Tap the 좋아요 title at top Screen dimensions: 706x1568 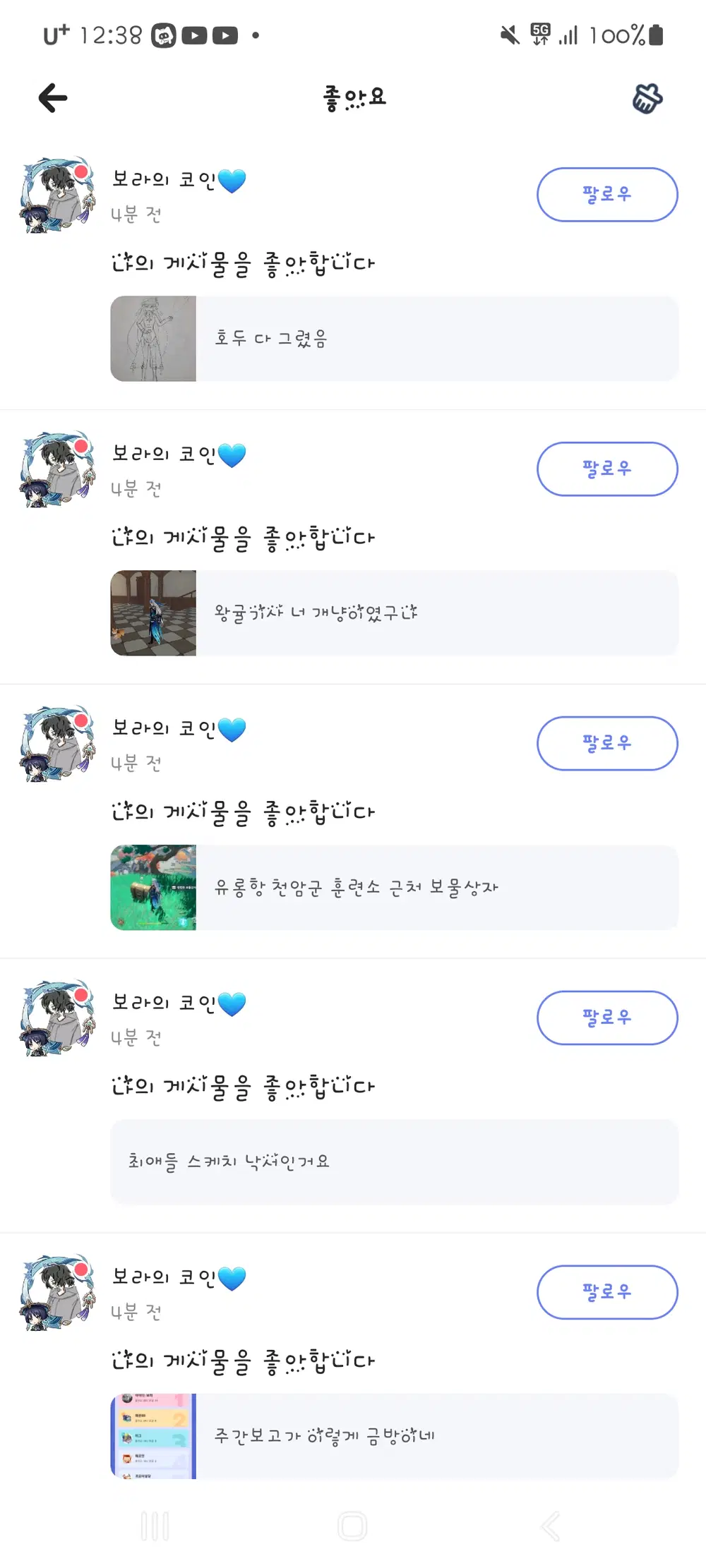coord(353,98)
